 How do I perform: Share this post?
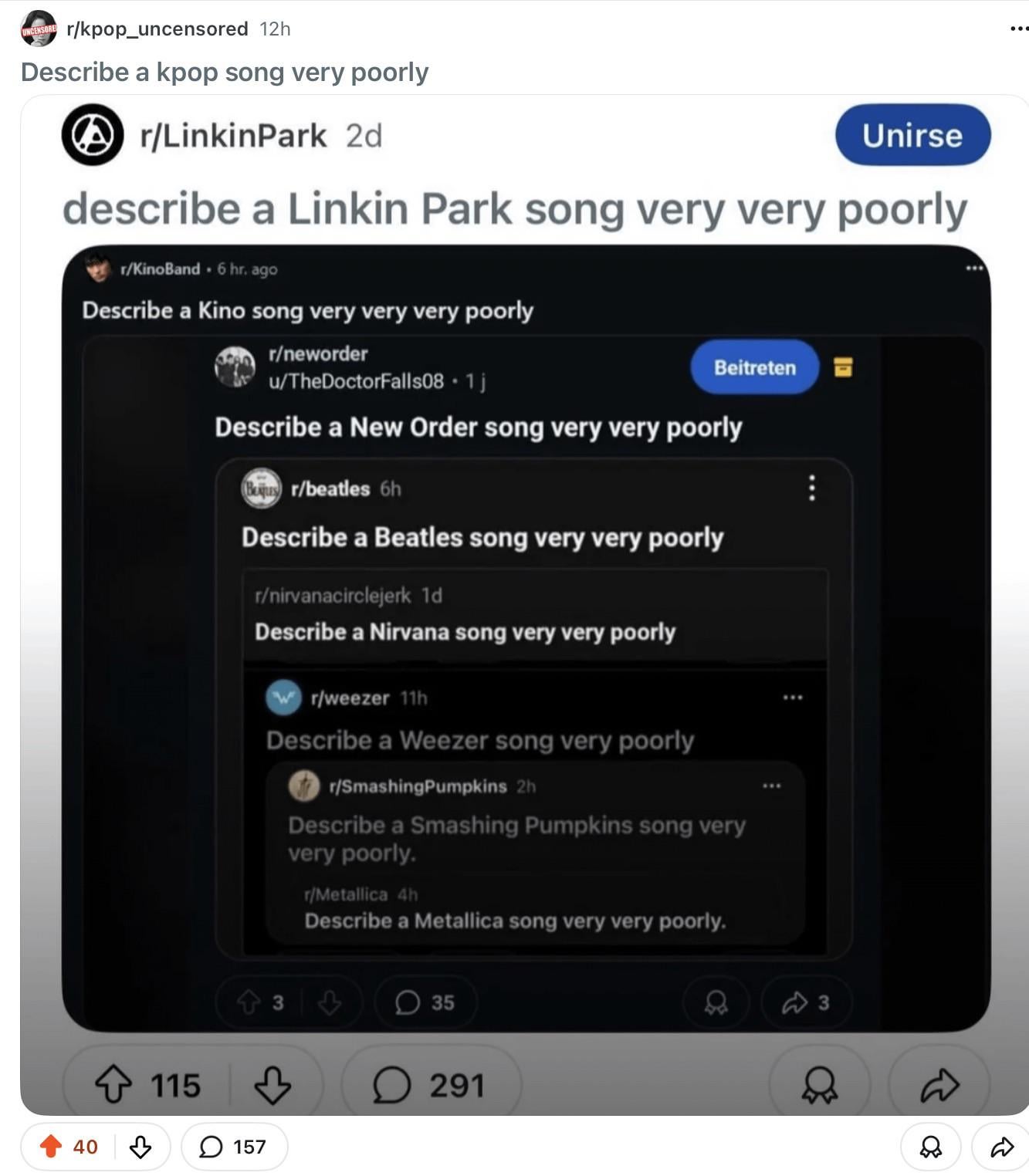tap(1001, 1147)
